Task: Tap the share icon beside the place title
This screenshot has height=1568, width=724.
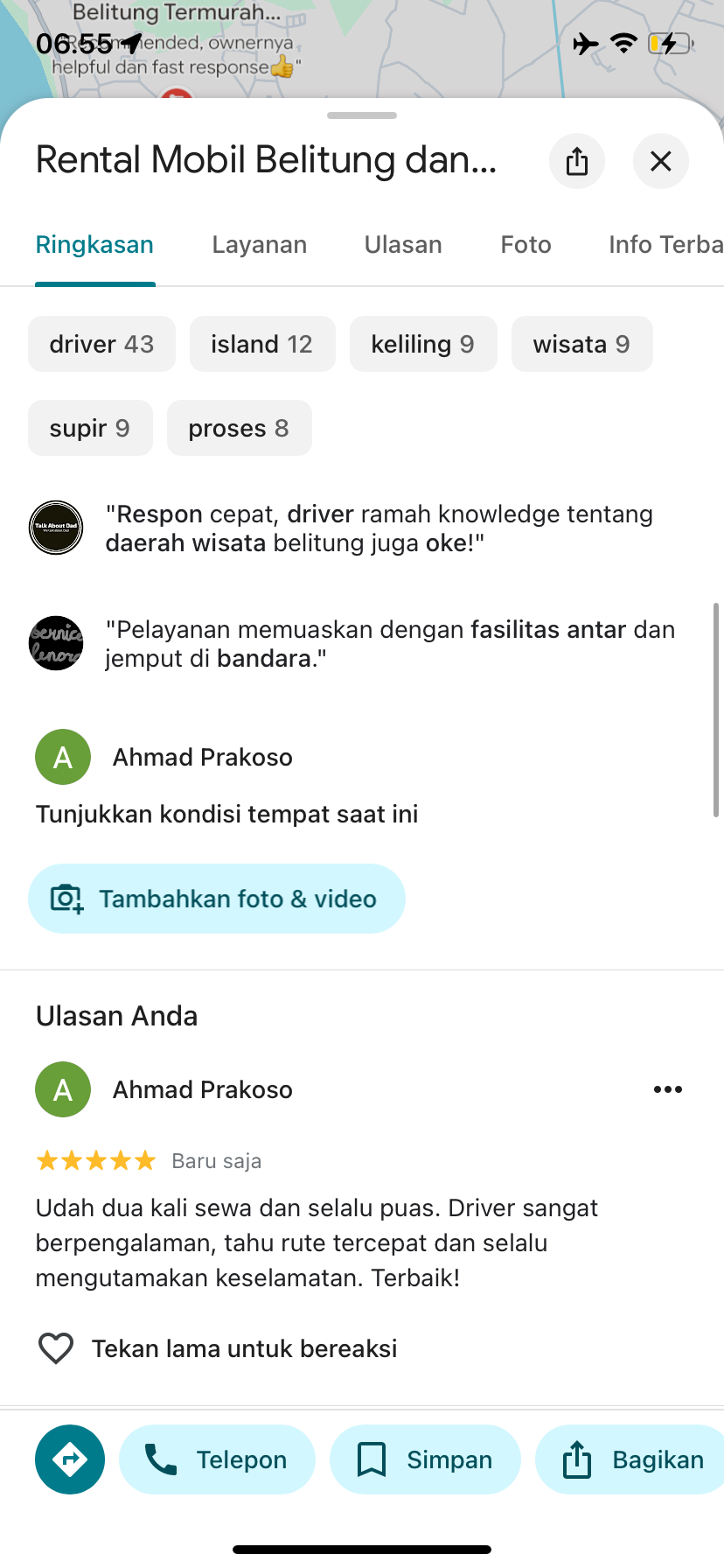Action: tap(577, 161)
